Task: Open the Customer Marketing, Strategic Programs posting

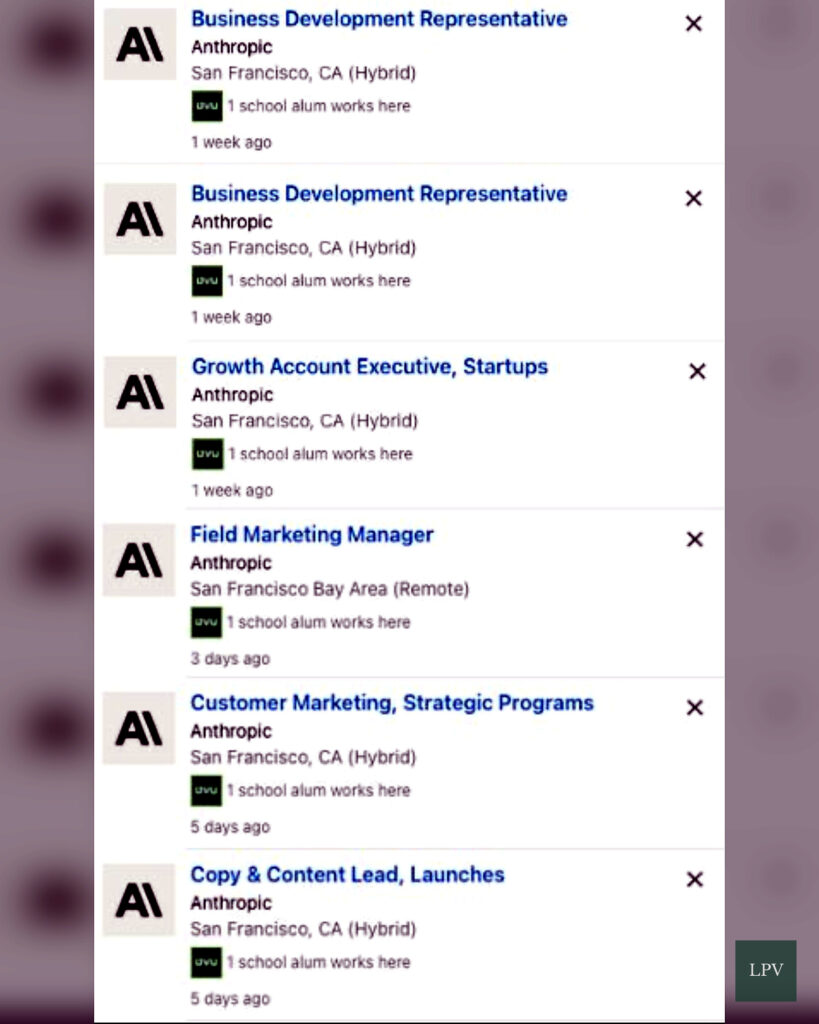Action: (x=391, y=703)
